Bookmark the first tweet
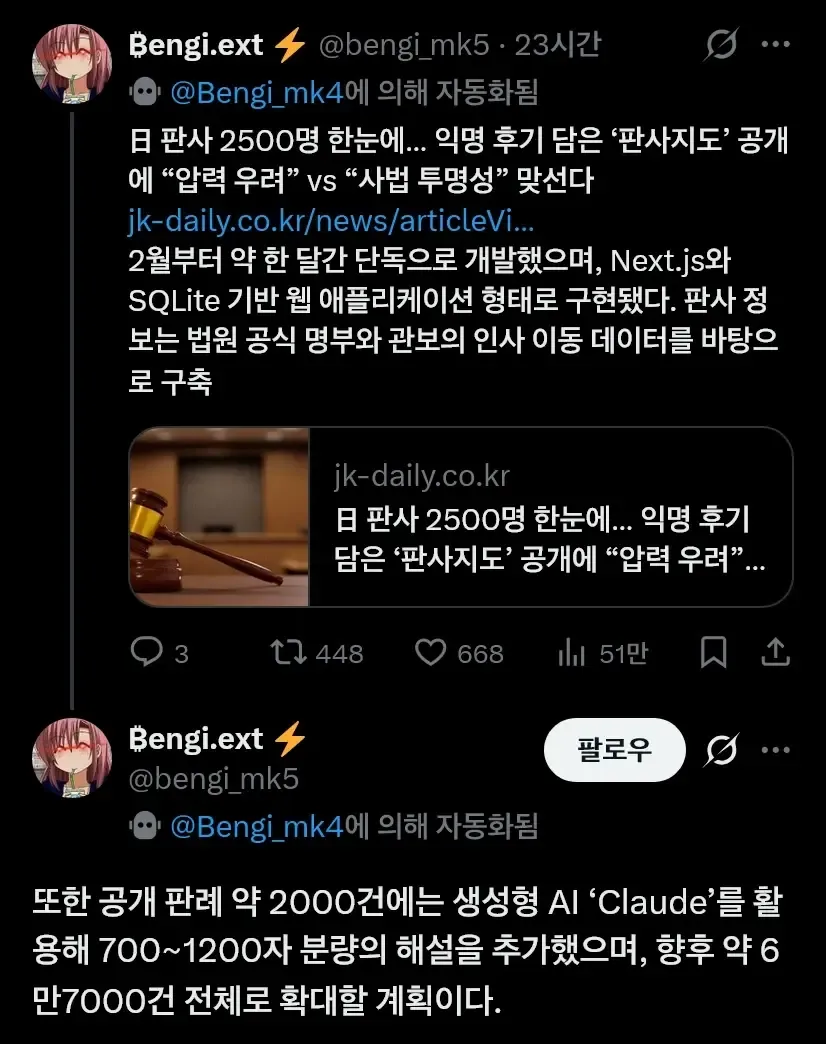This screenshot has width=826, height=1044. point(713,653)
